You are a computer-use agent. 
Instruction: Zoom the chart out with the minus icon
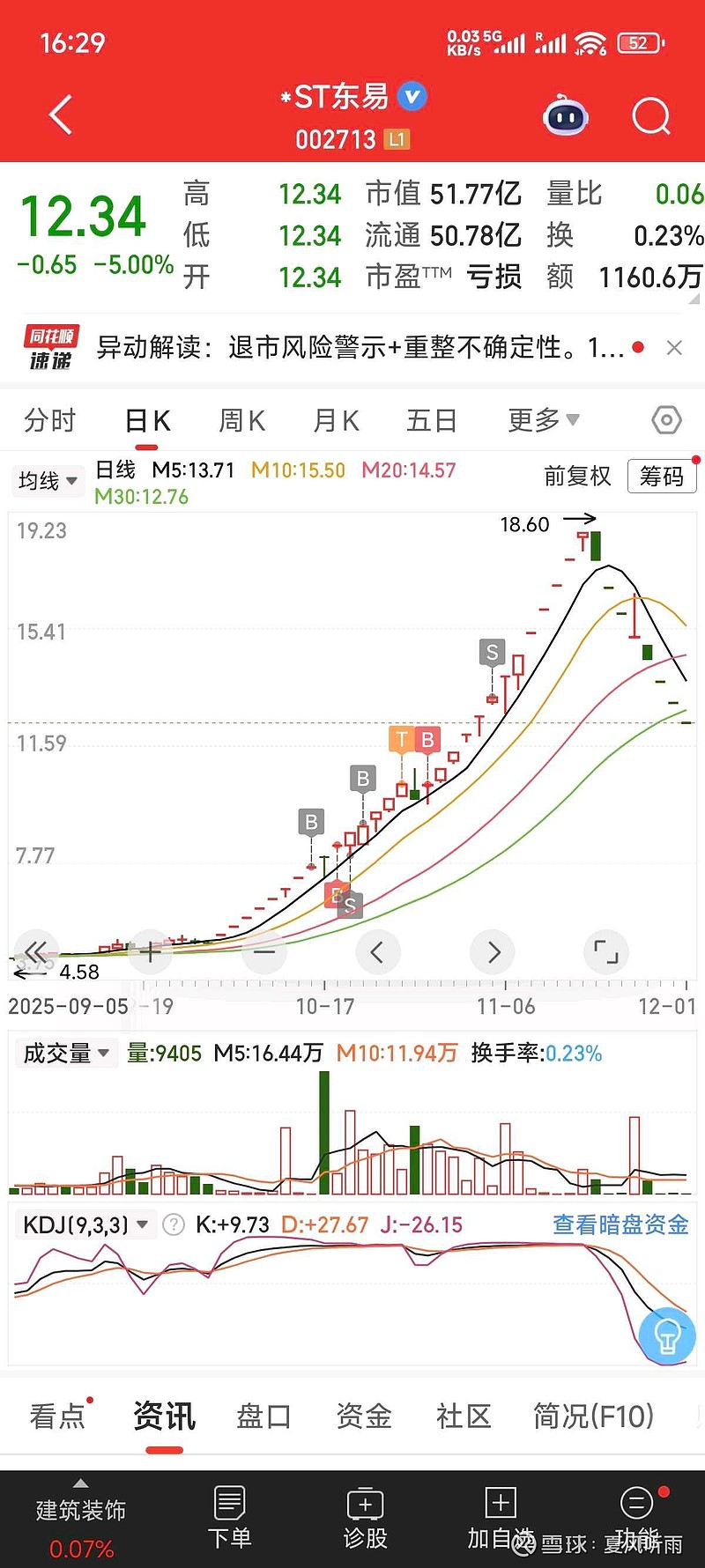[263, 952]
